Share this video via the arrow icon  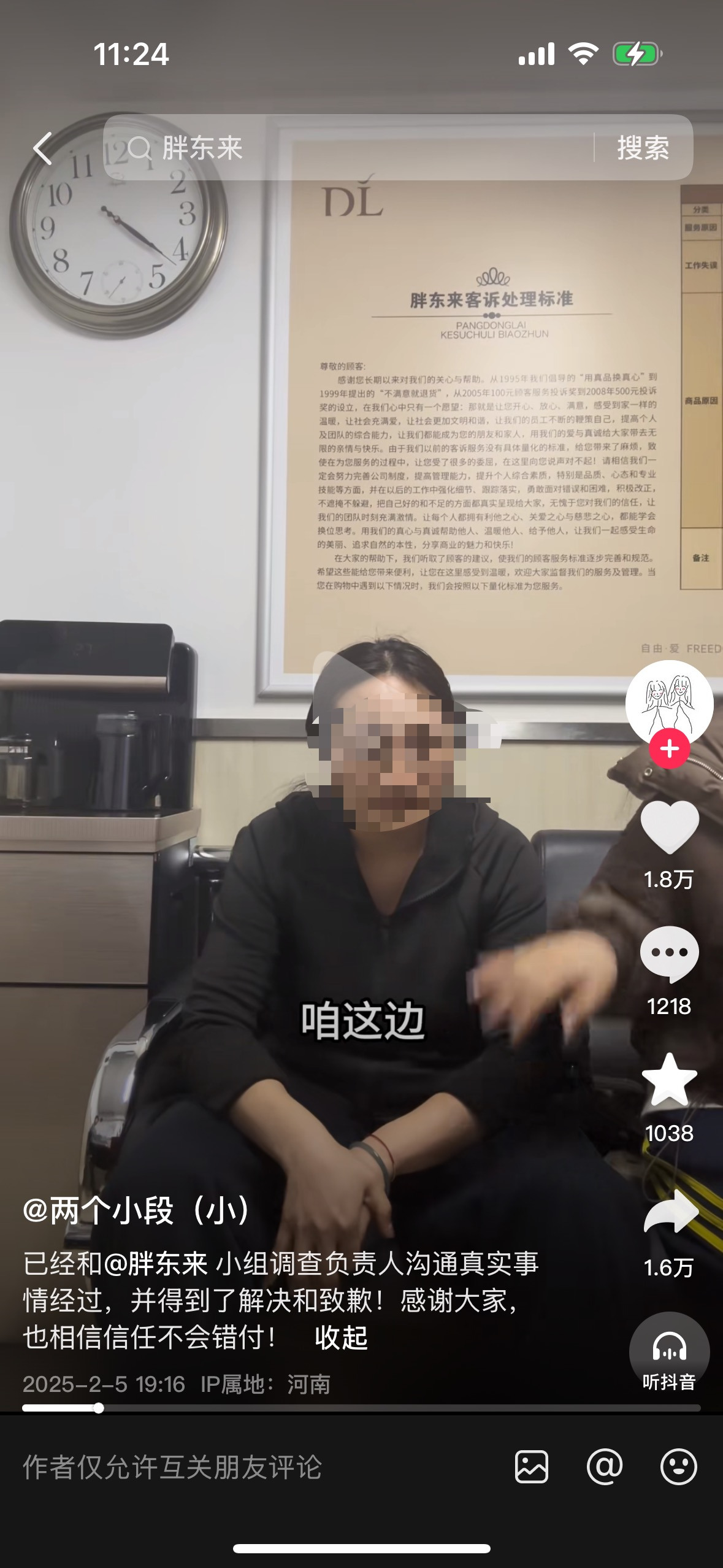click(x=670, y=1212)
